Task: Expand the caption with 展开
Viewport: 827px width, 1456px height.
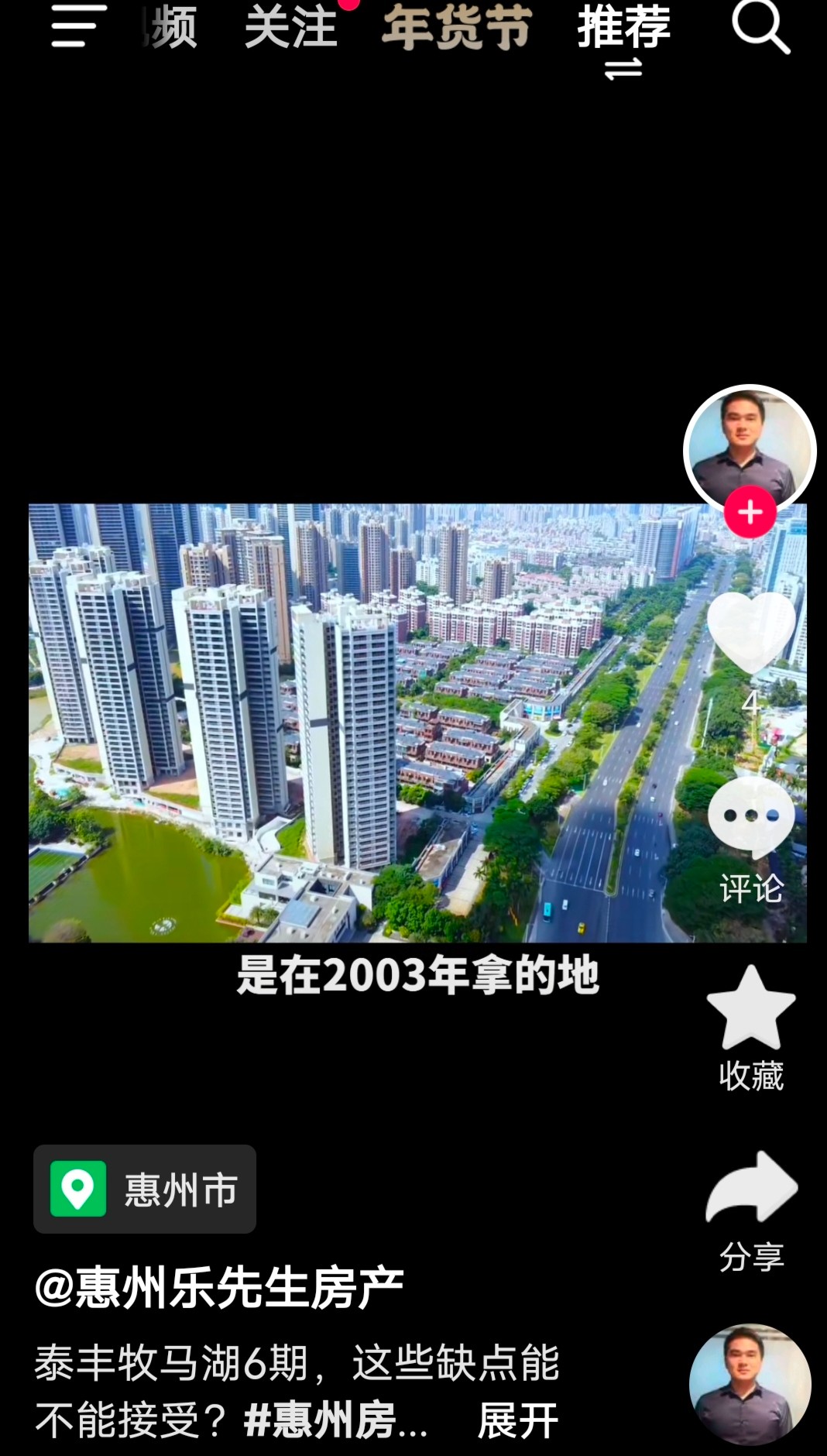Action: point(518,1420)
